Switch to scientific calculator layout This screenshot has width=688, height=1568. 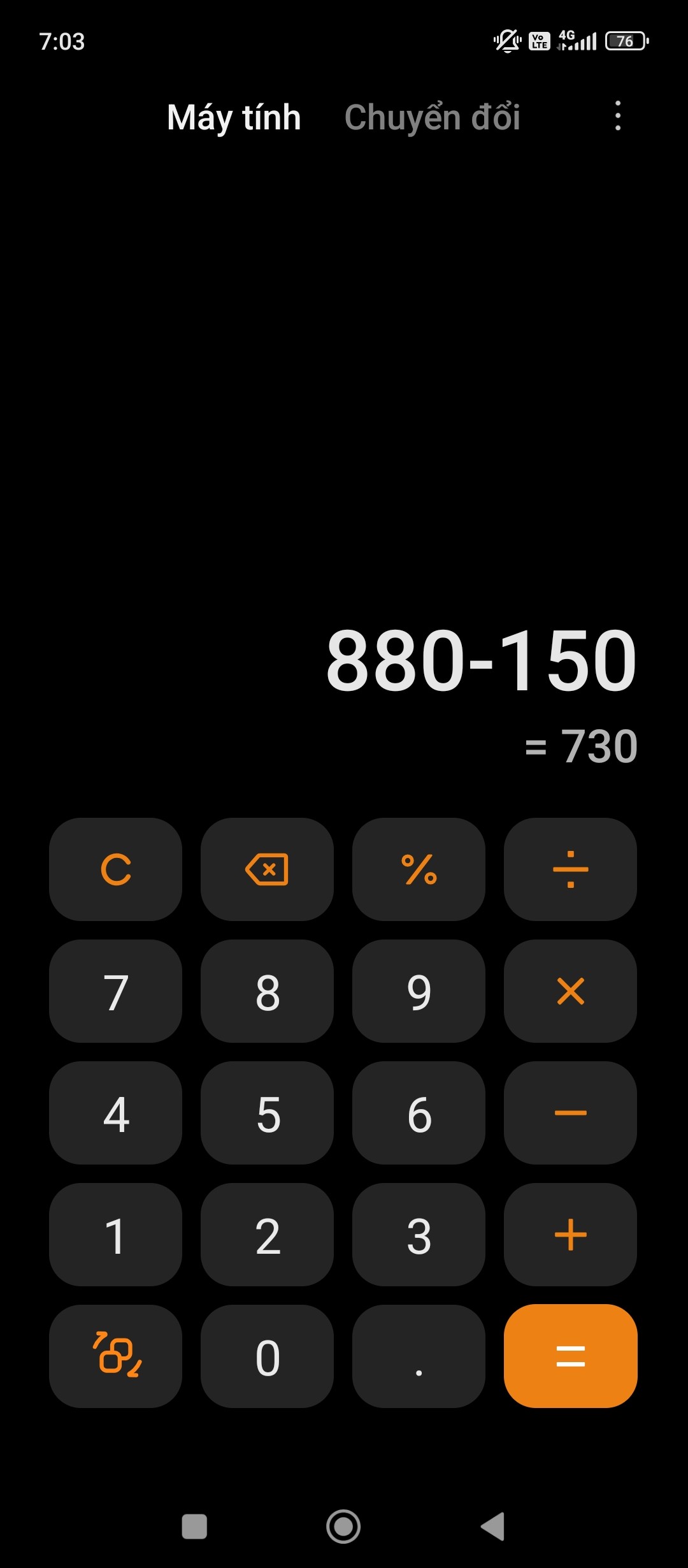coord(115,1356)
